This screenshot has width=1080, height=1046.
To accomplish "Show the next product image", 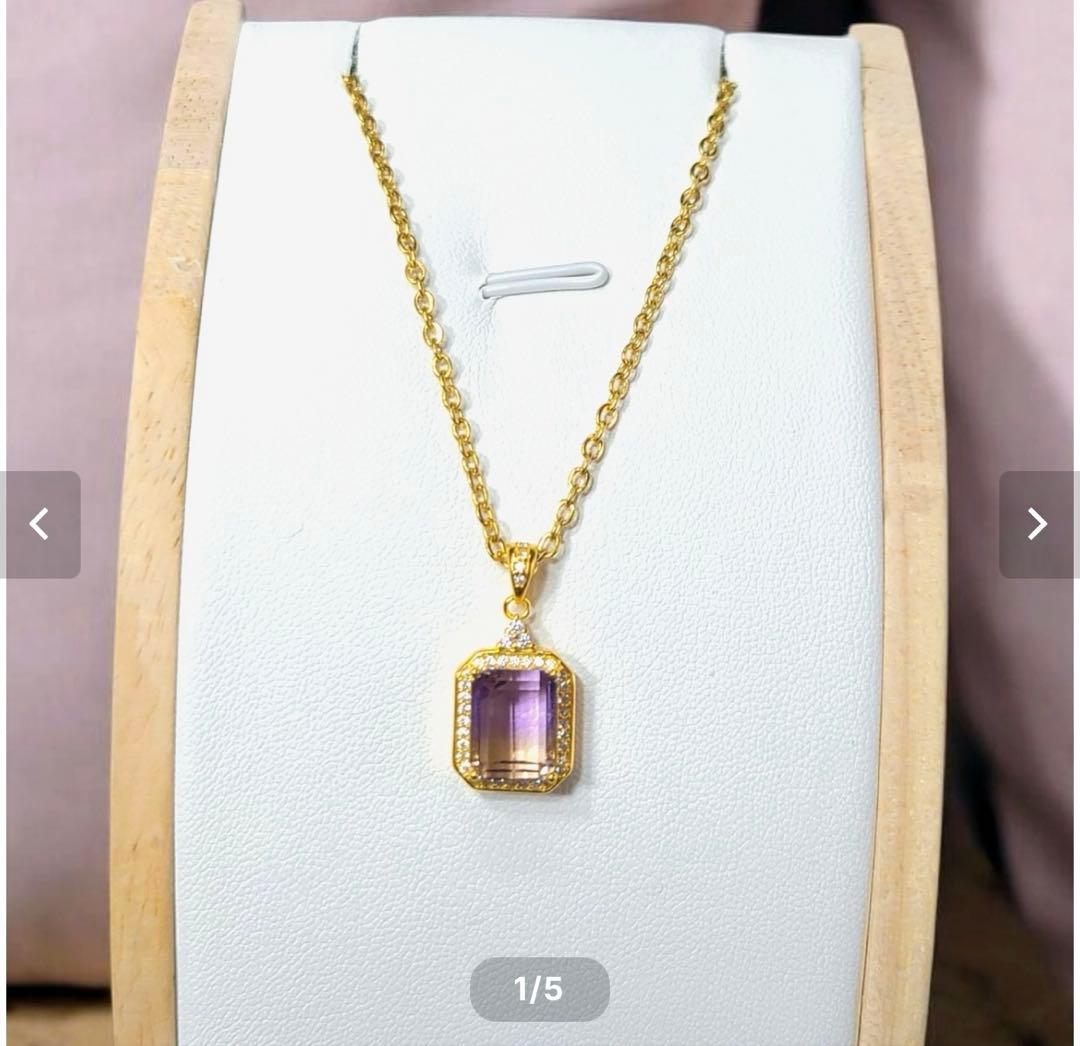I will click(1038, 524).
